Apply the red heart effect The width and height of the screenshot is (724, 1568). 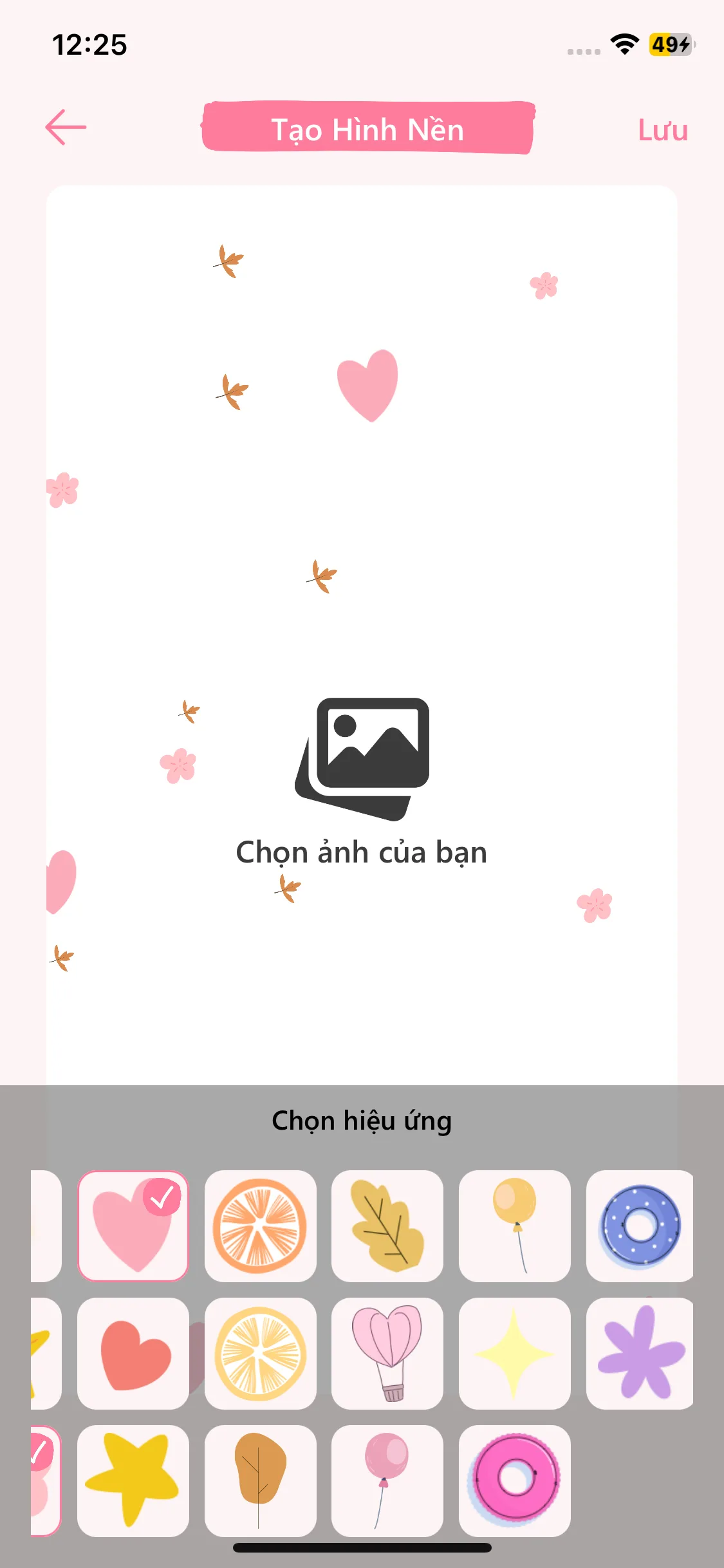click(x=133, y=1354)
